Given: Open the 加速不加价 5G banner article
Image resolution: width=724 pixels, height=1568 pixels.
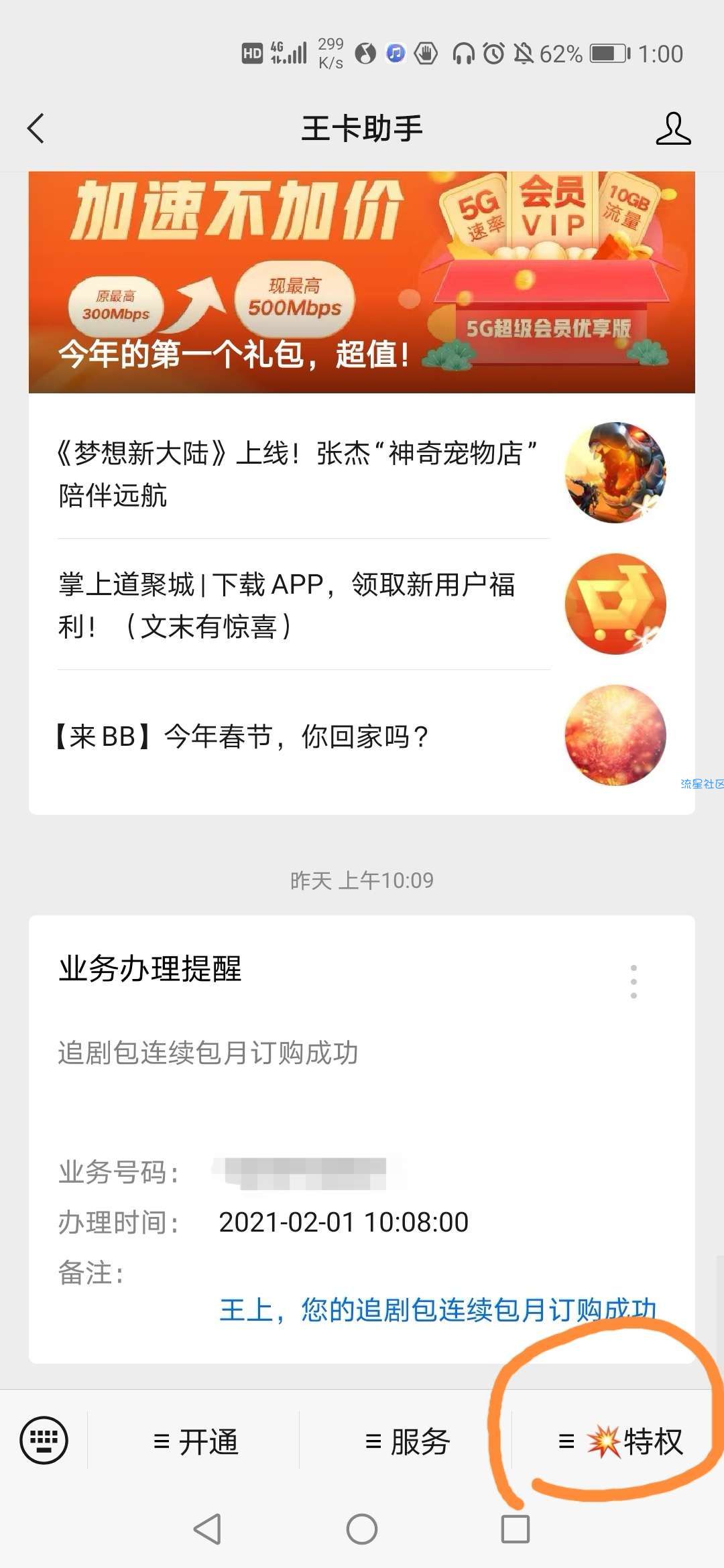Looking at the screenshot, I should [x=361, y=282].
